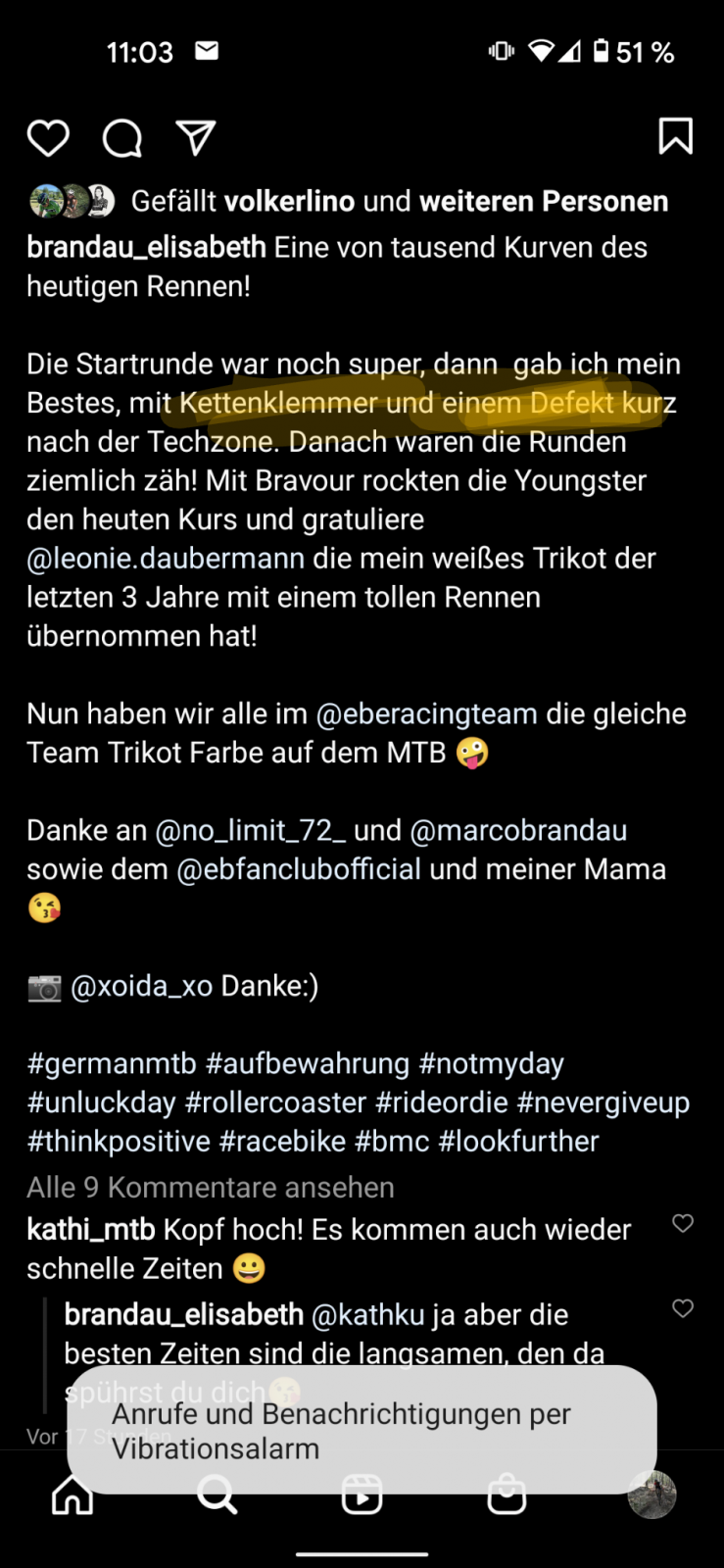
Task: Open @eberacingteam profile mention
Action: (x=426, y=713)
